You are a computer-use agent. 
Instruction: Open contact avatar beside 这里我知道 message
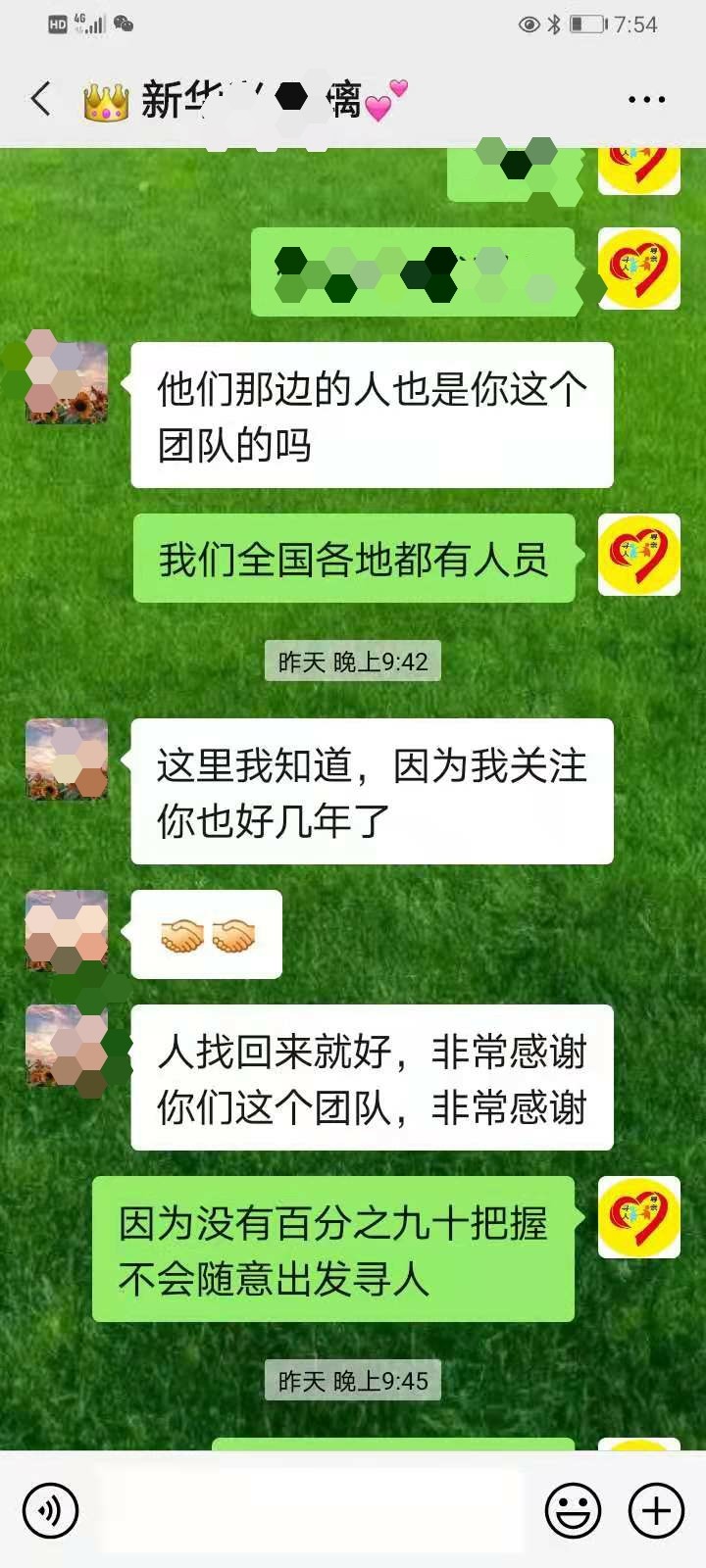(x=67, y=759)
